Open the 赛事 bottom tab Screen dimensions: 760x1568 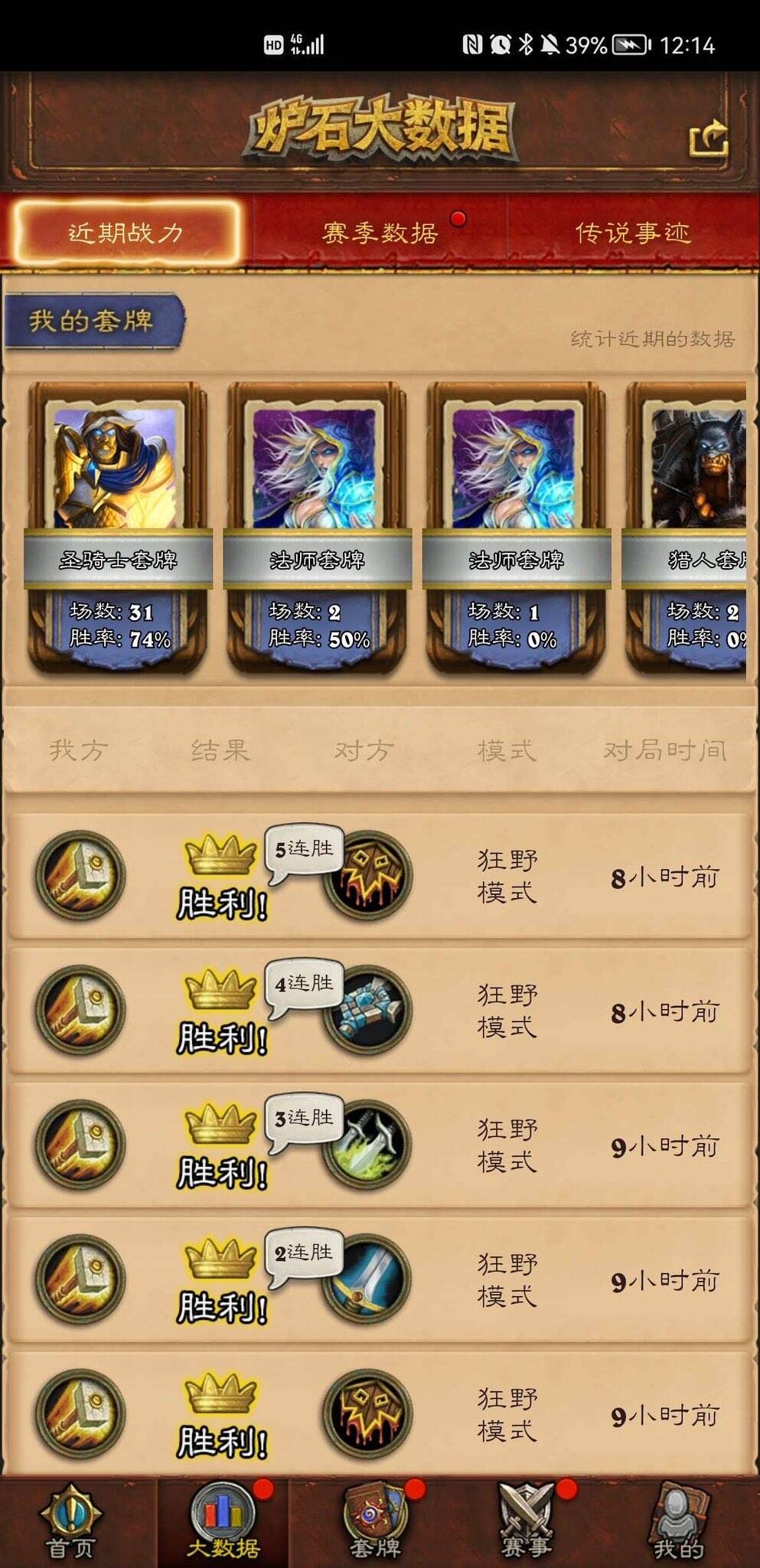[x=527, y=1524]
